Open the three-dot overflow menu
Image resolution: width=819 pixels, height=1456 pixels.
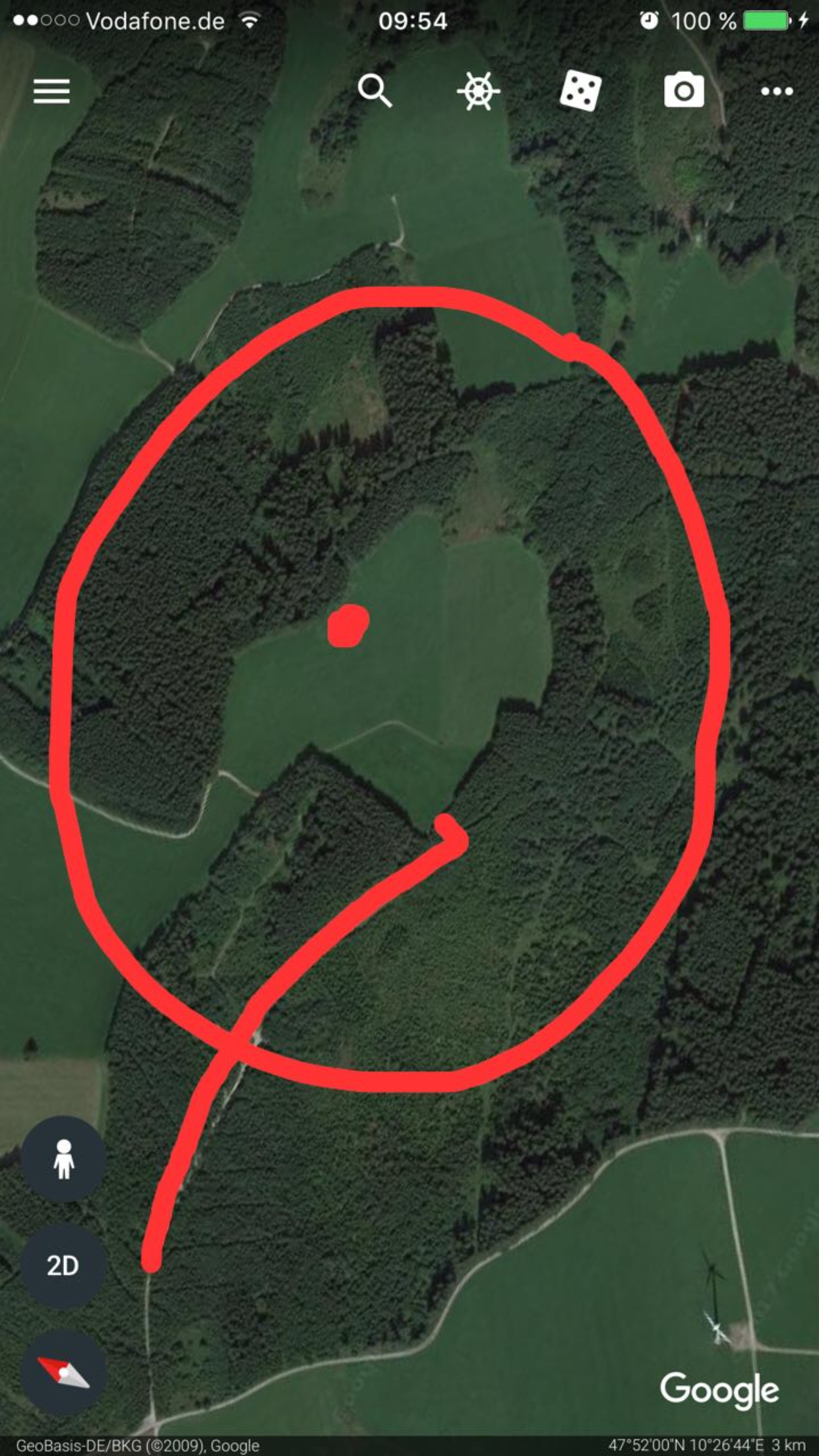[x=777, y=91]
